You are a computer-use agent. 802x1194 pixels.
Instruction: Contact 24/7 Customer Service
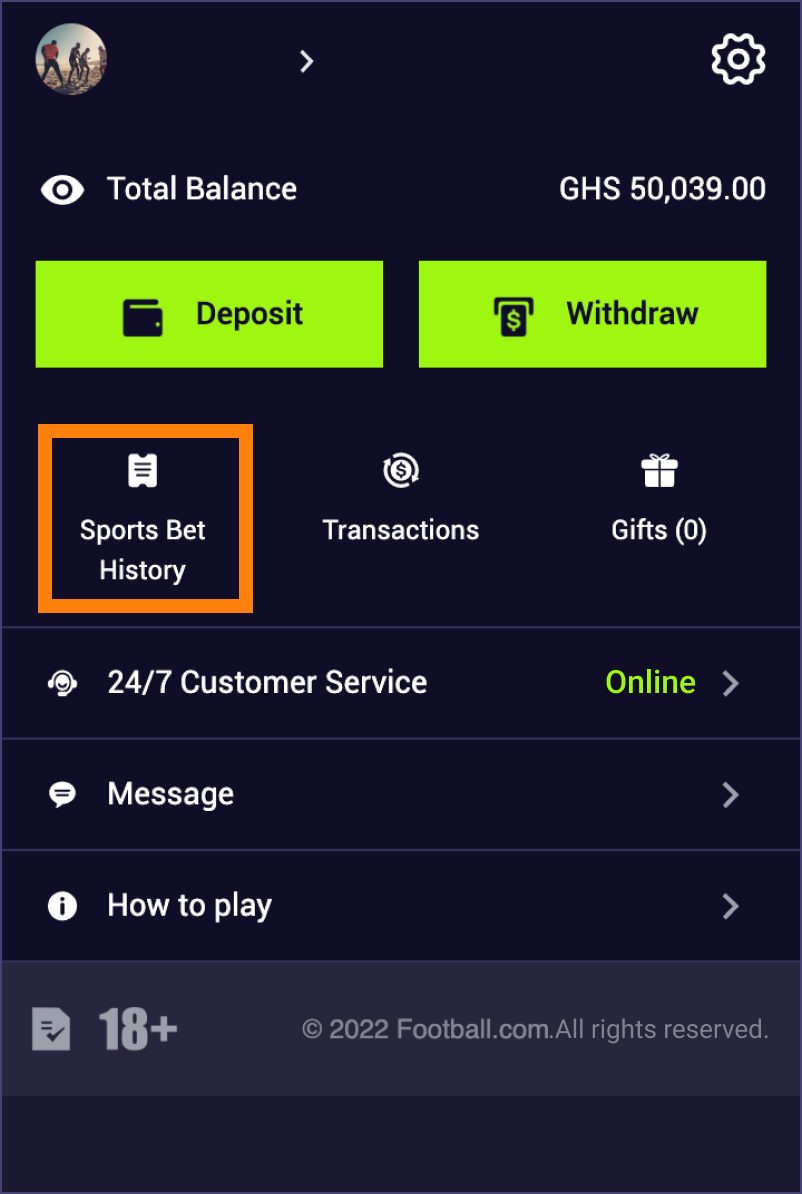coord(400,683)
